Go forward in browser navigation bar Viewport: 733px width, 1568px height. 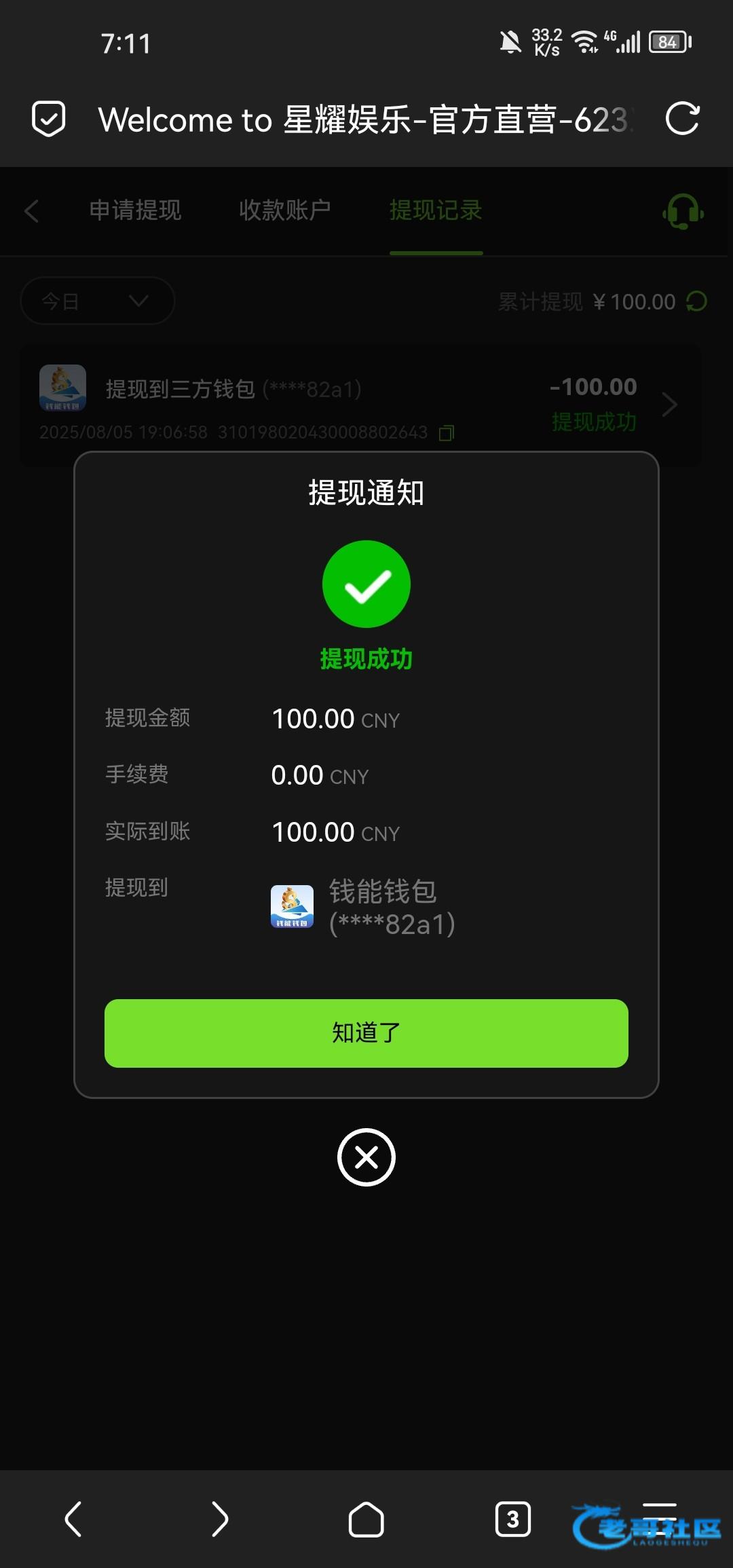(219, 1519)
